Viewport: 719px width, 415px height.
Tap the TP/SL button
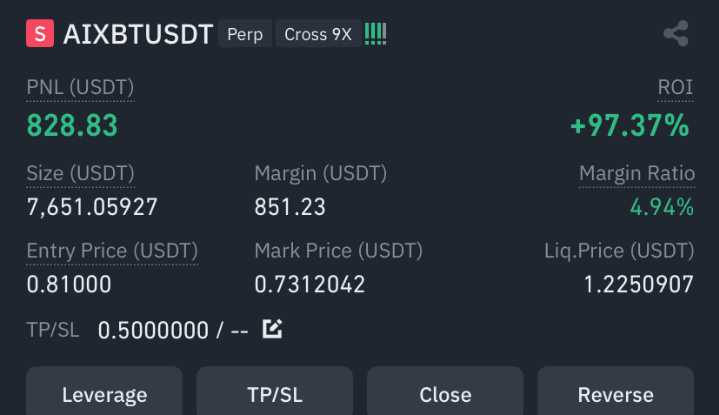(x=274, y=393)
